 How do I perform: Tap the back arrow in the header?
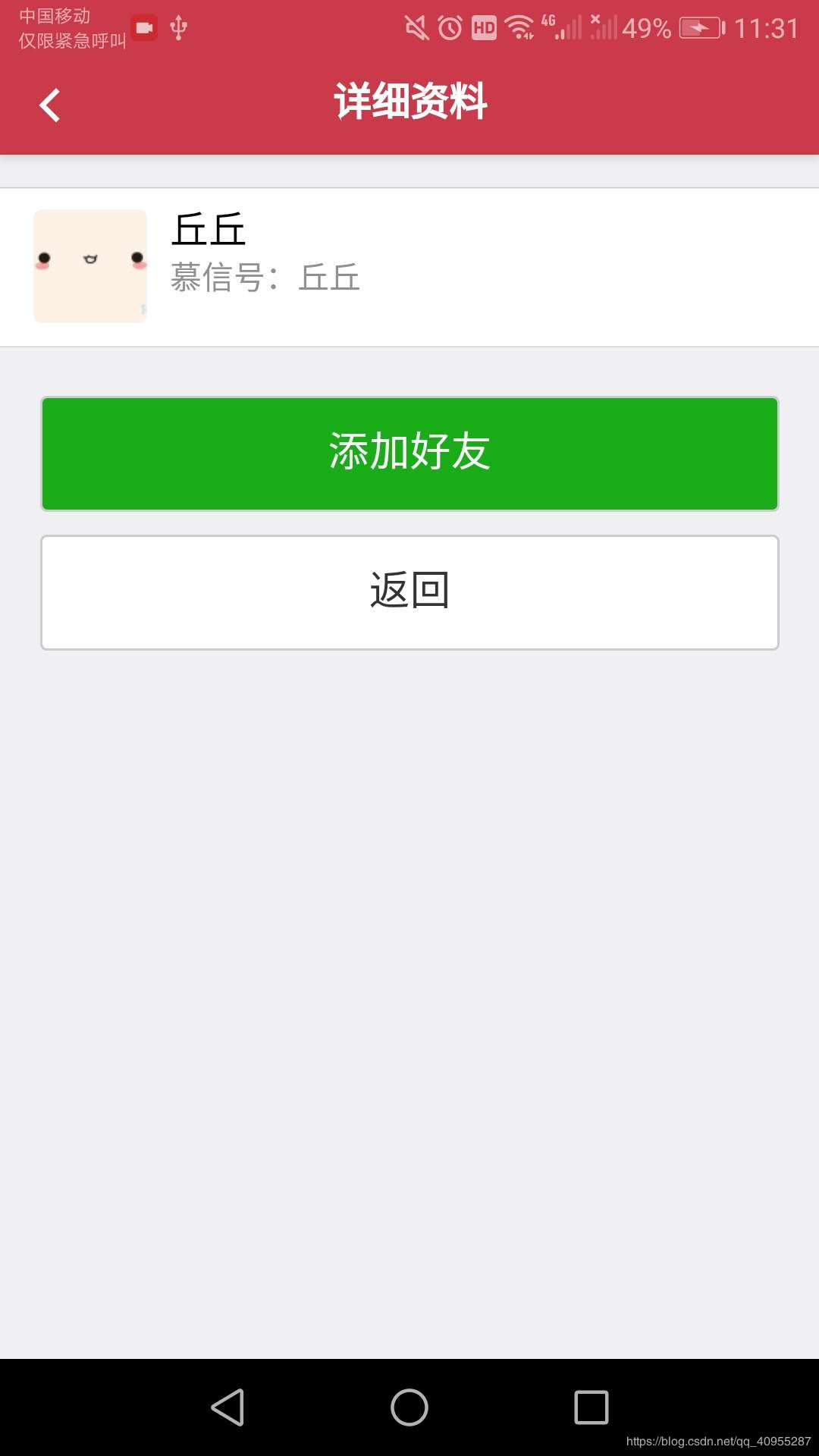click(x=50, y=105)
